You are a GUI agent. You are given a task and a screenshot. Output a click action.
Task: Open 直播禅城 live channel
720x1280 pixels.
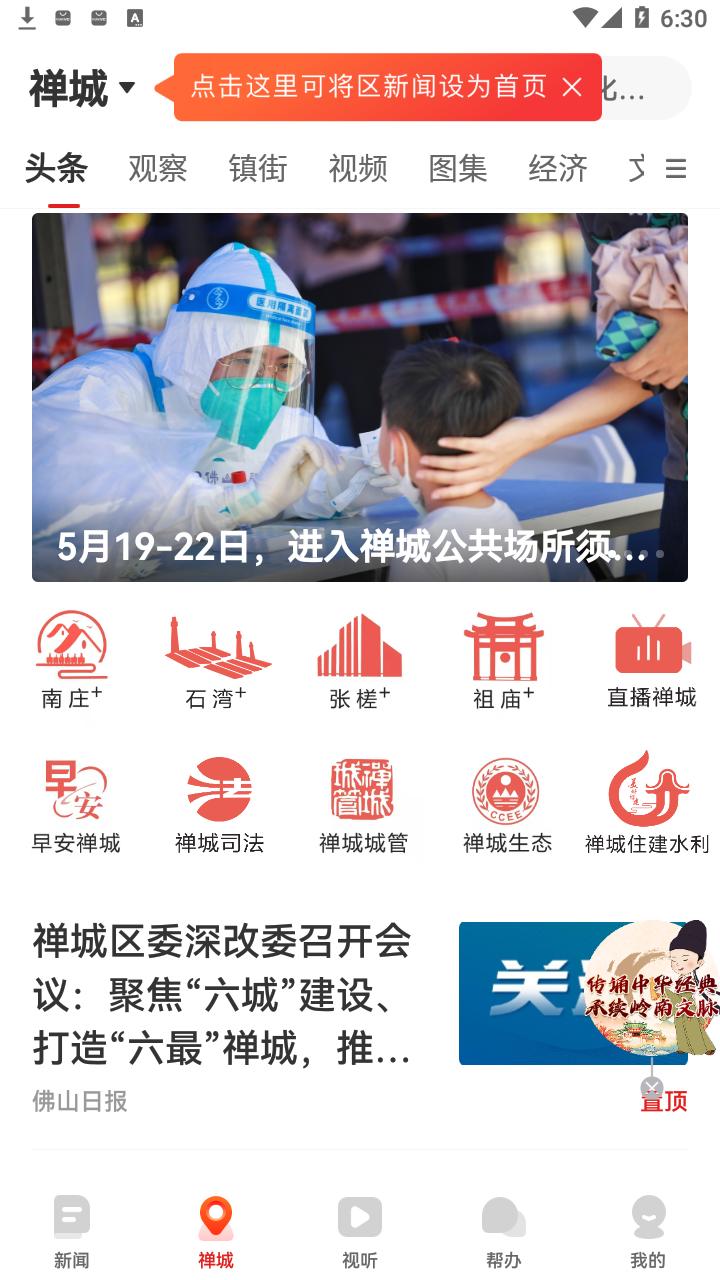click(x=652, y=661)
